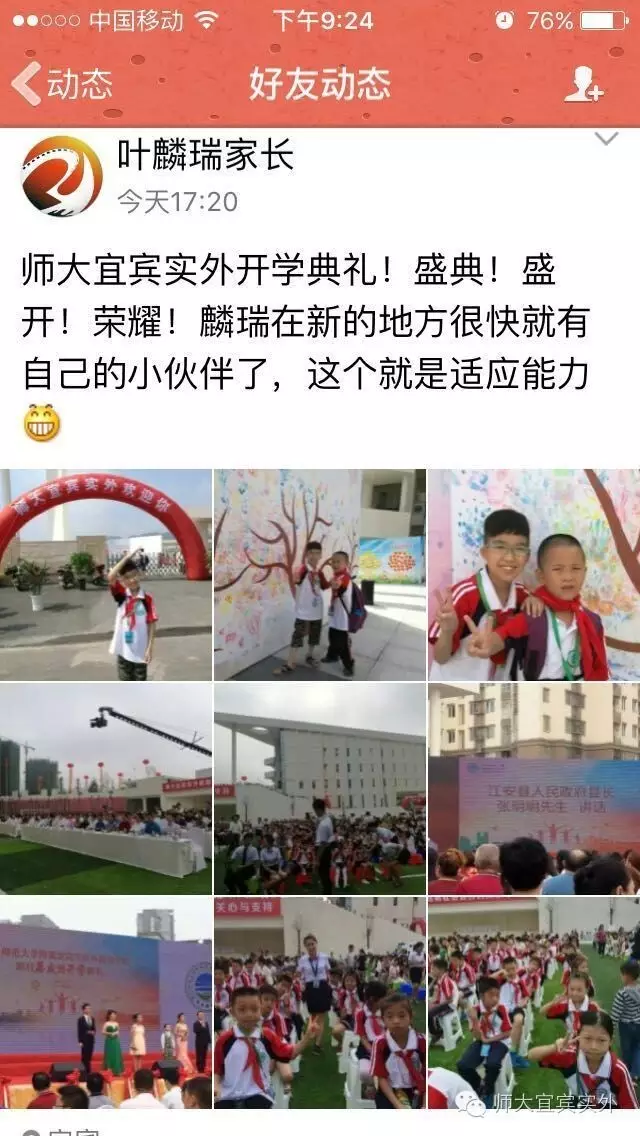Viewport: 640px width, 1136px height.
Task: Open 叶麟瑞家长's profile name
Action: tap(205, 157)
